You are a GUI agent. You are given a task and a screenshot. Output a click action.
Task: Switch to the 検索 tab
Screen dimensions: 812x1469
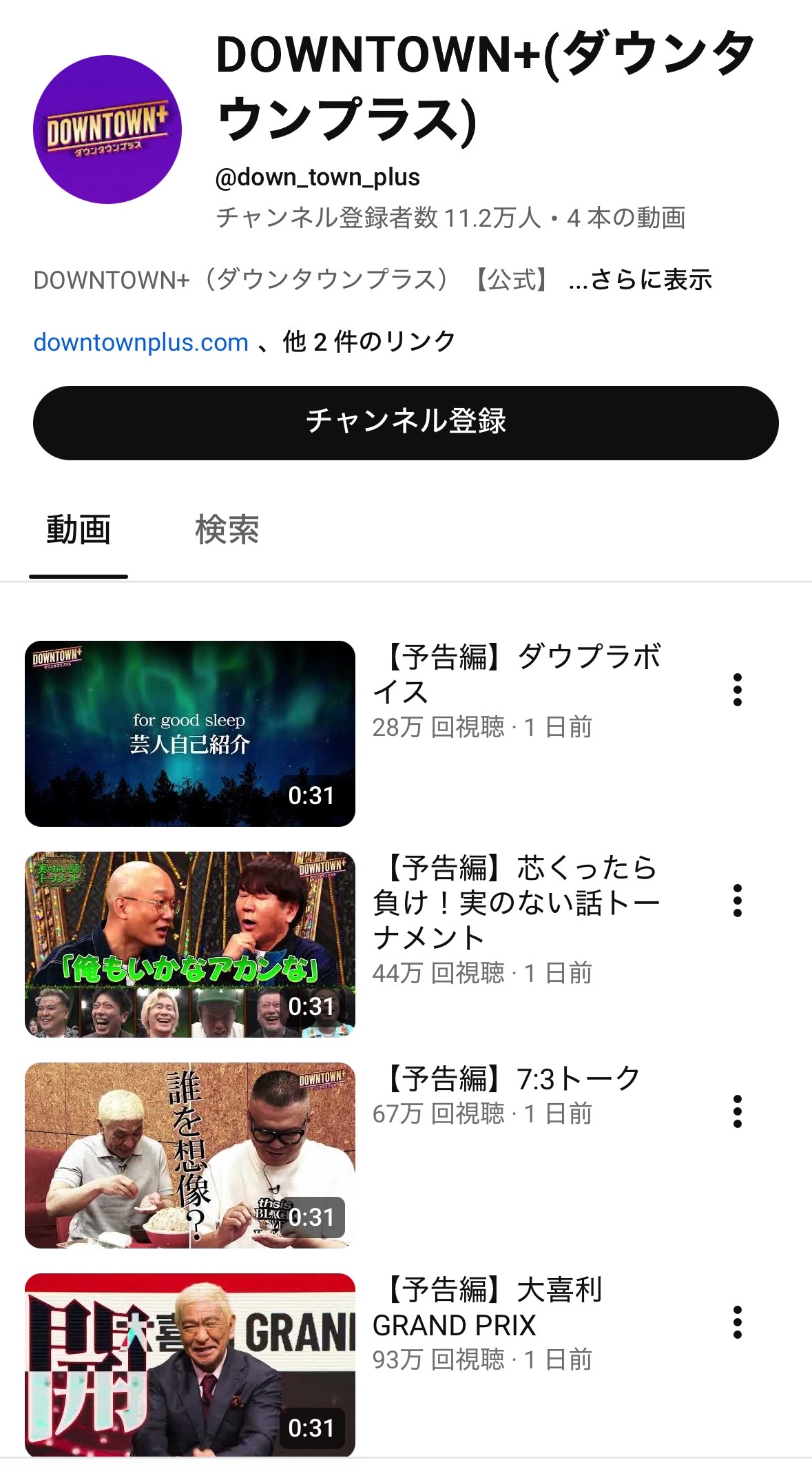(x=227, y=530)
